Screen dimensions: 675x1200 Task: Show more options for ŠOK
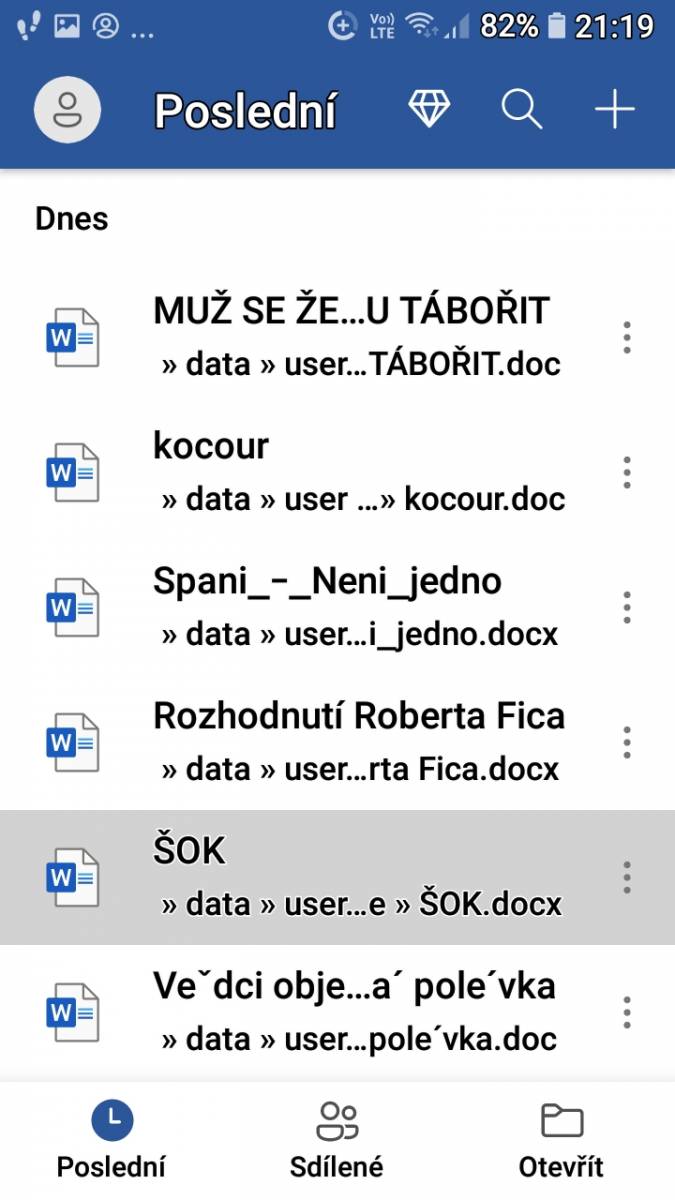[627, 877]
